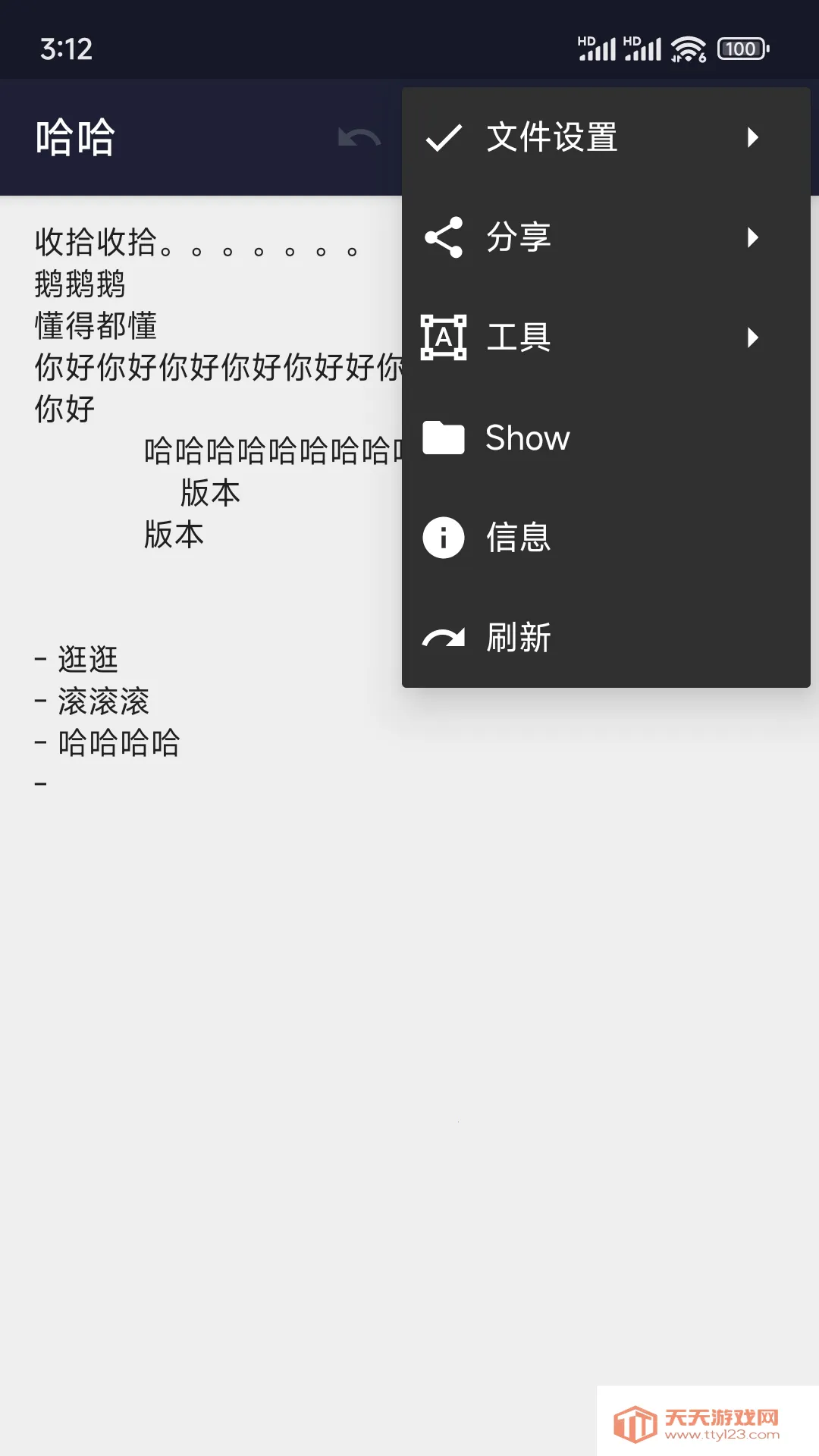Tap the refresh arrow icon beside 刷新

pyautogui.click(x=444, y=638)
